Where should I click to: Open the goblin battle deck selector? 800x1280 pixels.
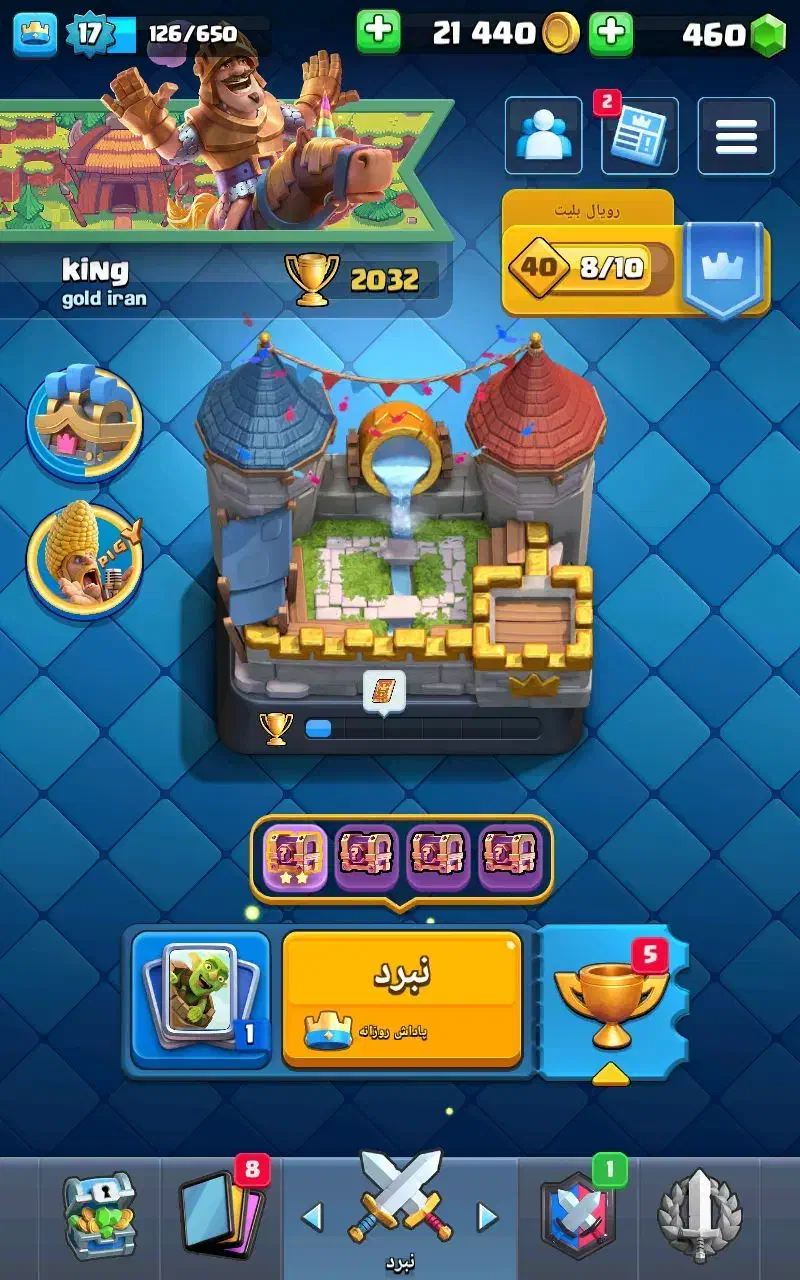[201, 998]
